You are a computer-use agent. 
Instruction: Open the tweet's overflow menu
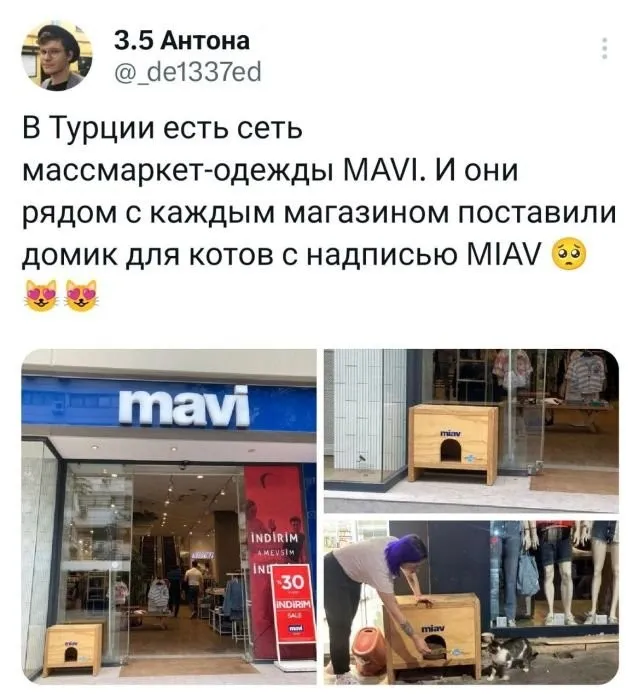(604, 48)
